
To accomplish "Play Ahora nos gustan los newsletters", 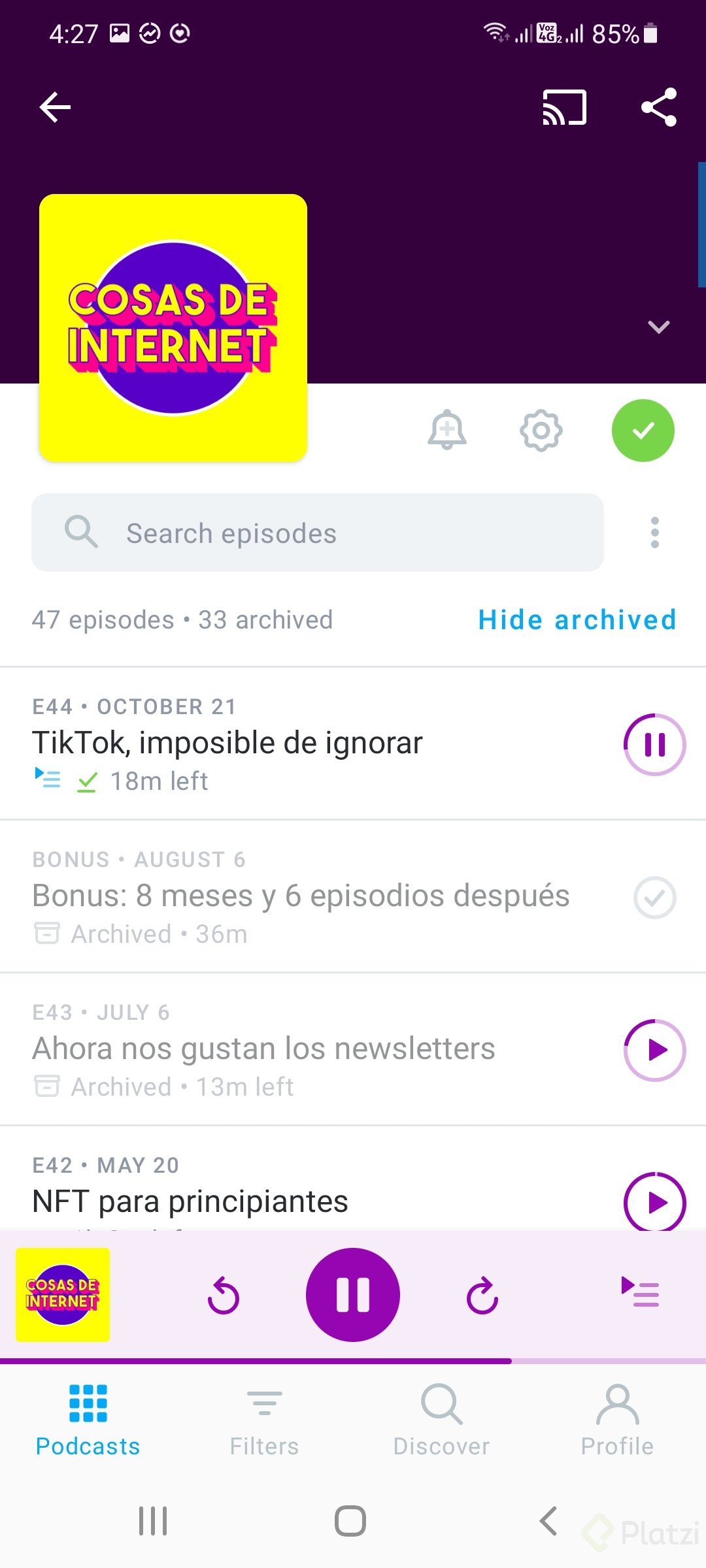I will point(654,1051).
